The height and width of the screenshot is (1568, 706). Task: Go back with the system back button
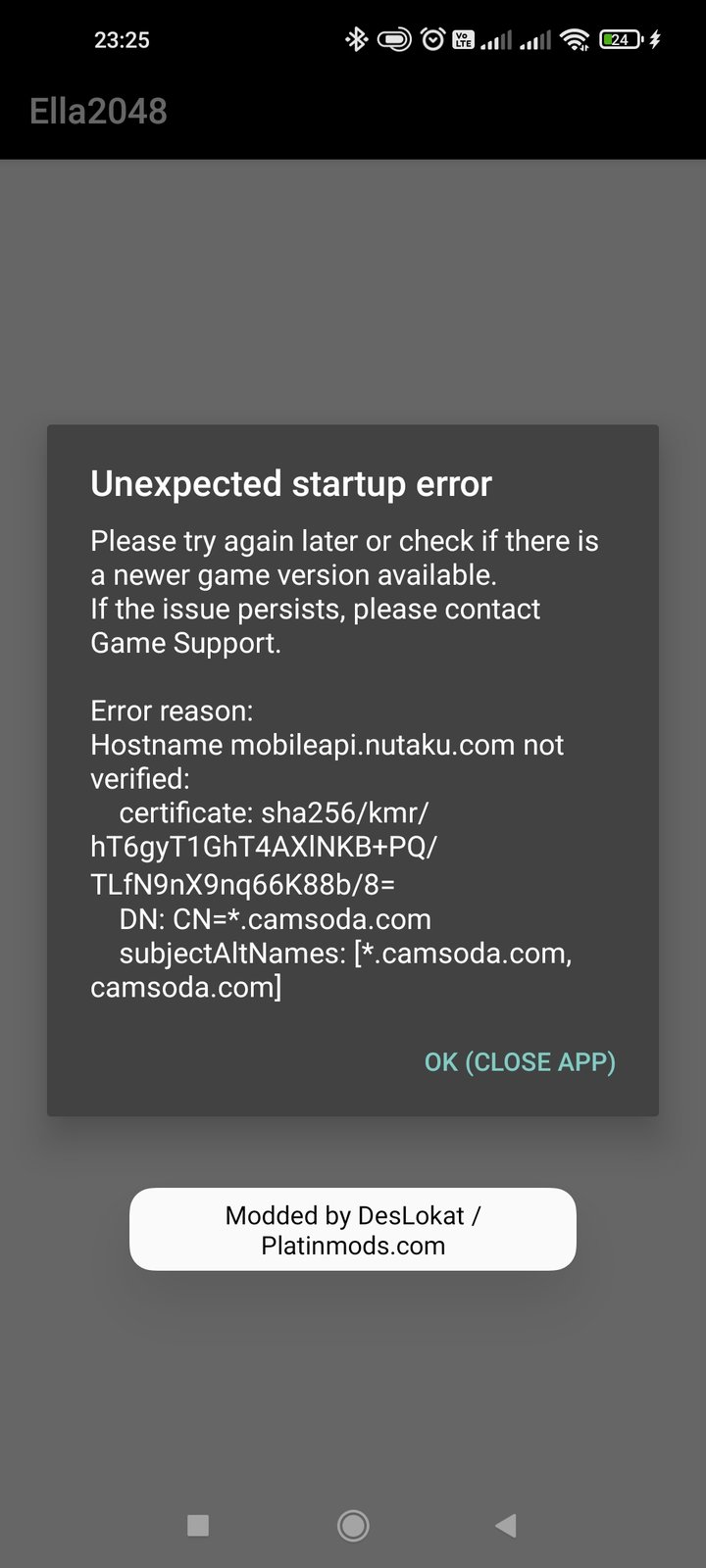[506, 1525]
